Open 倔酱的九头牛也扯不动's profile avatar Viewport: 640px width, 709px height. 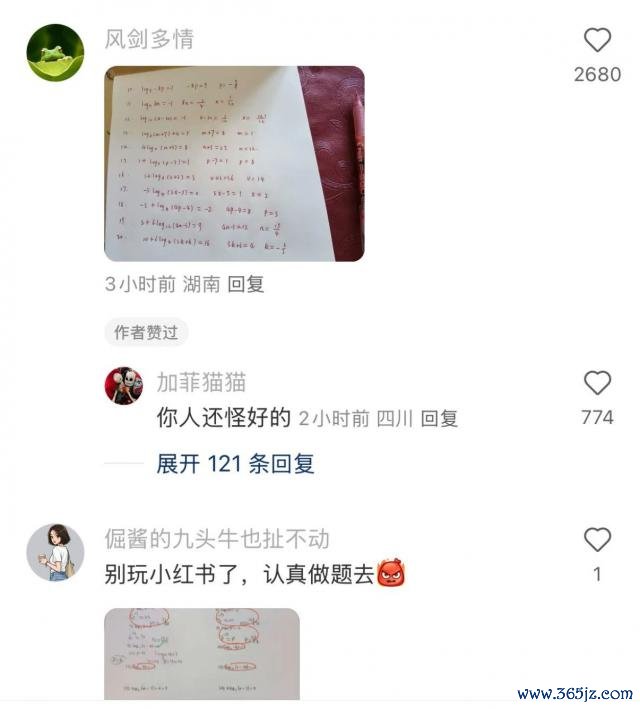point(54,551)
